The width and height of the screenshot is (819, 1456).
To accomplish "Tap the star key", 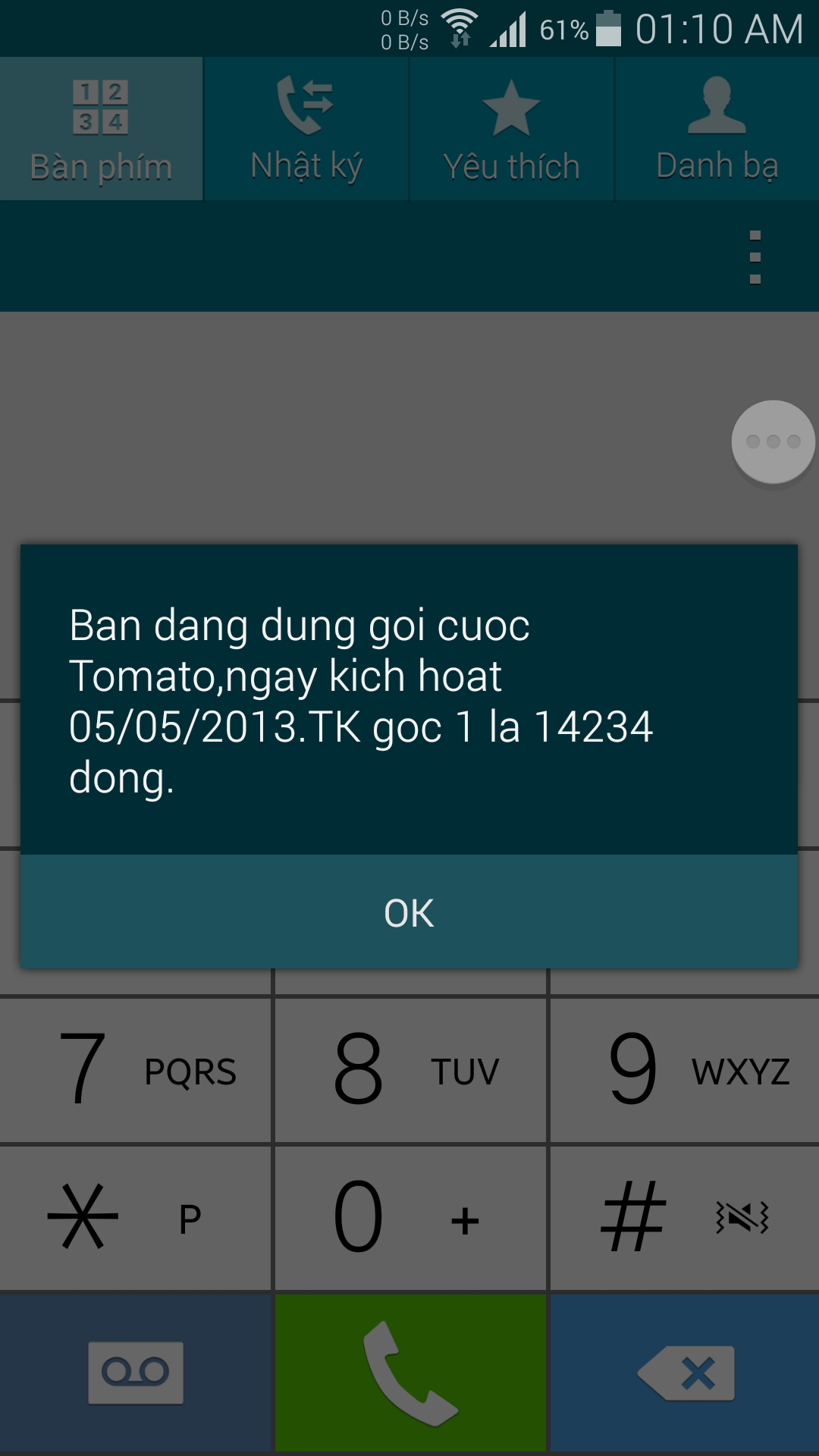I will tap(136, 1217).
